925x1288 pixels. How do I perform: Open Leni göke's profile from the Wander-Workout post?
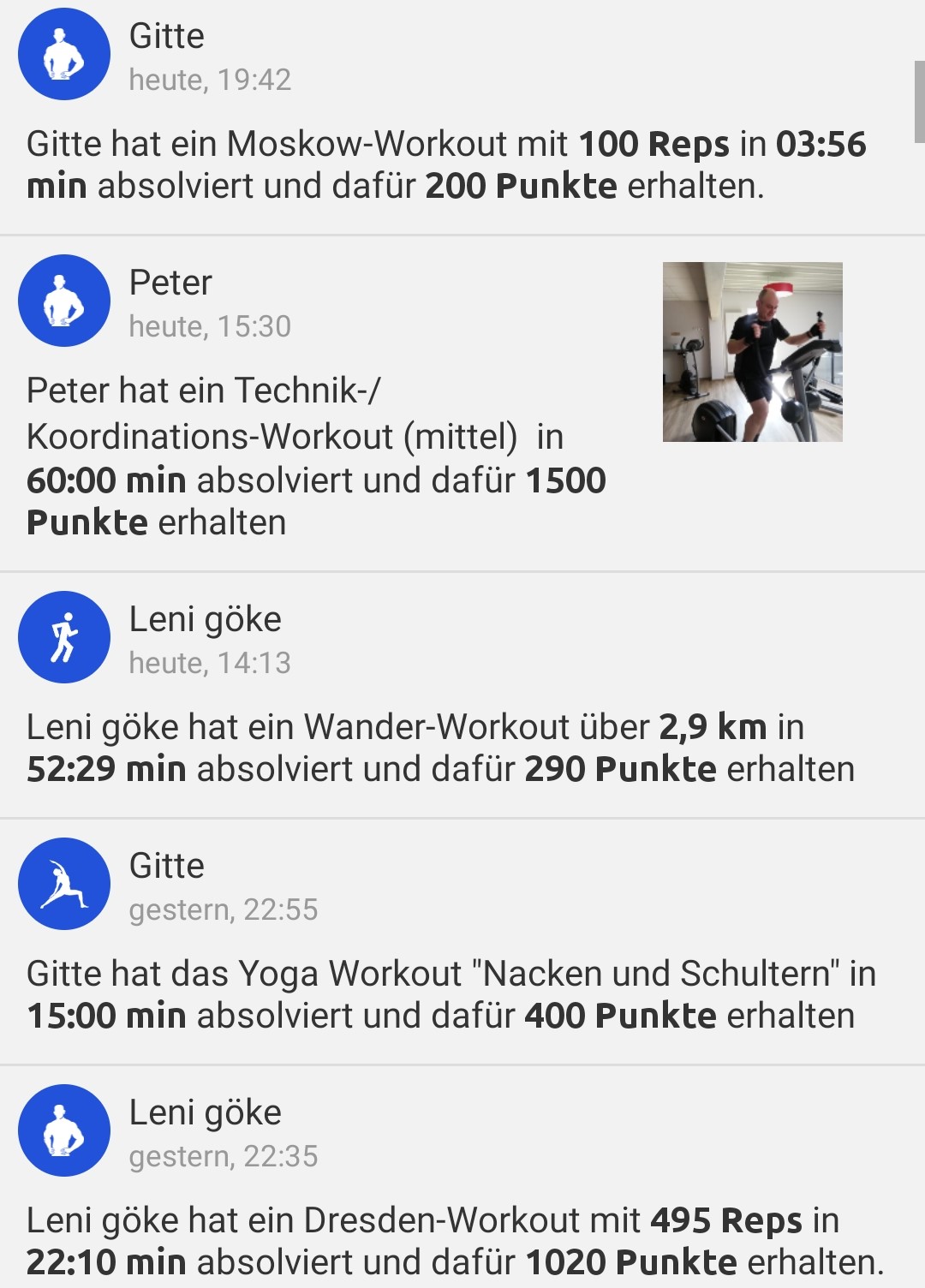(206, 619)
